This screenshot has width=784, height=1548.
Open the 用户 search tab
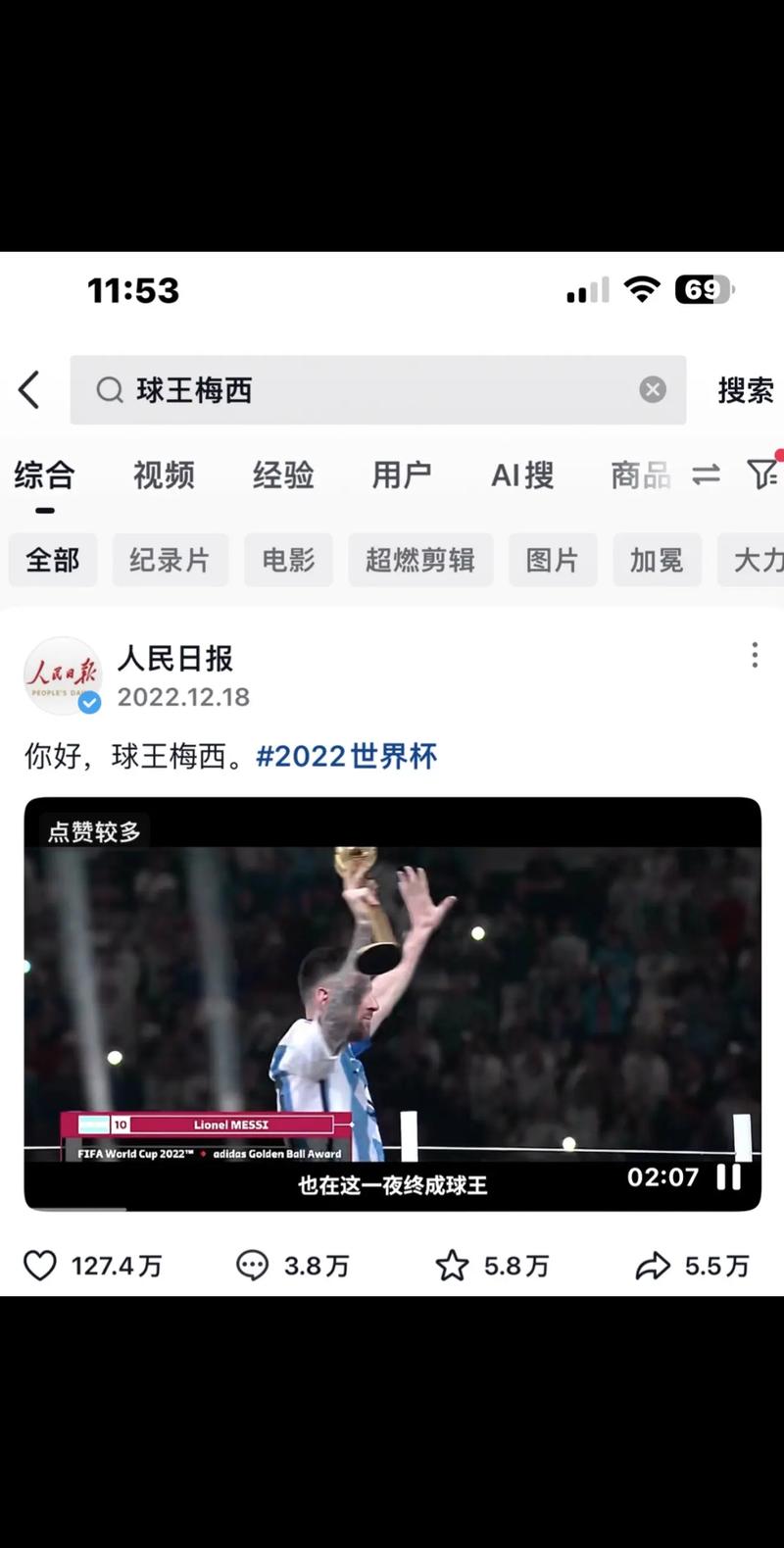pos(401,474)
